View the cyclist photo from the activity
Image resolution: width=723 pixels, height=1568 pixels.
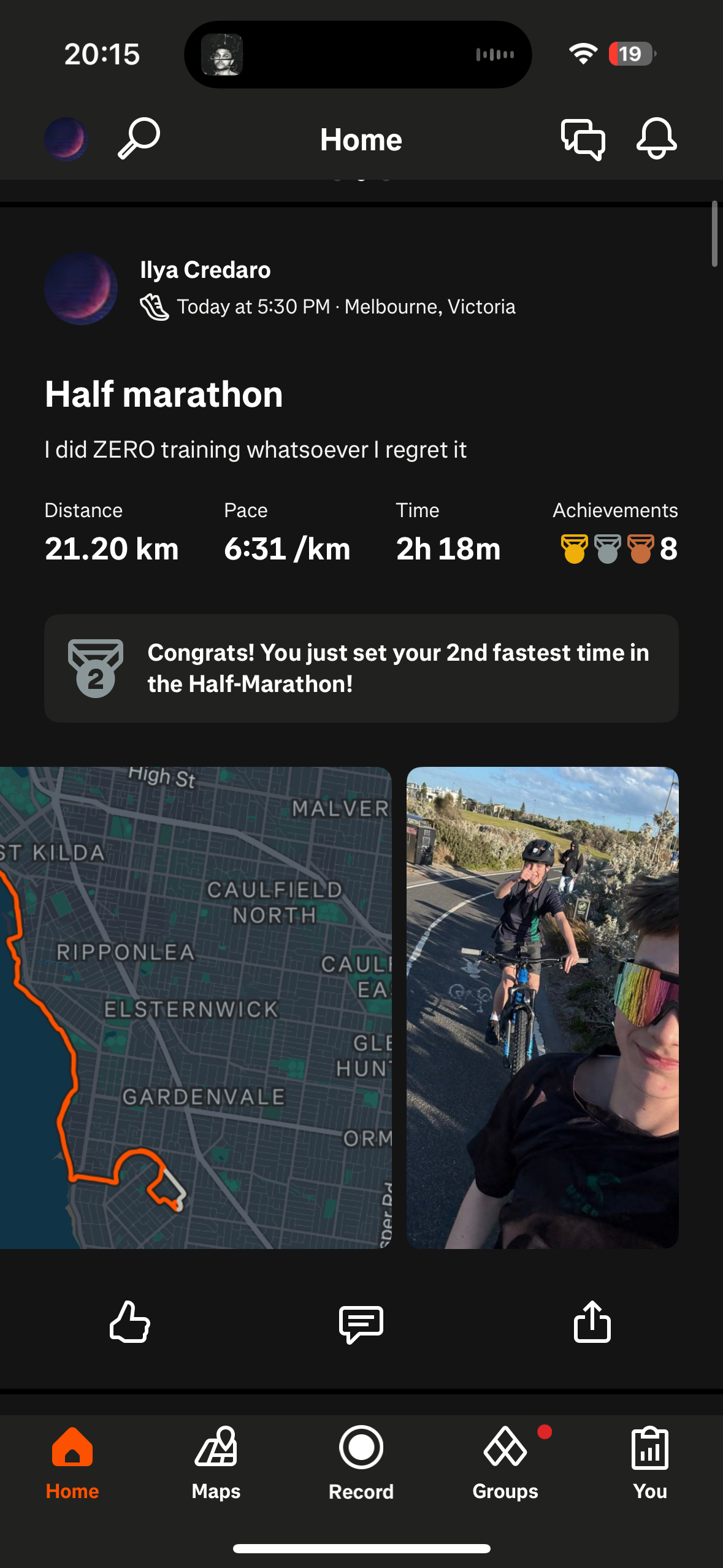tap(542, 1007)
